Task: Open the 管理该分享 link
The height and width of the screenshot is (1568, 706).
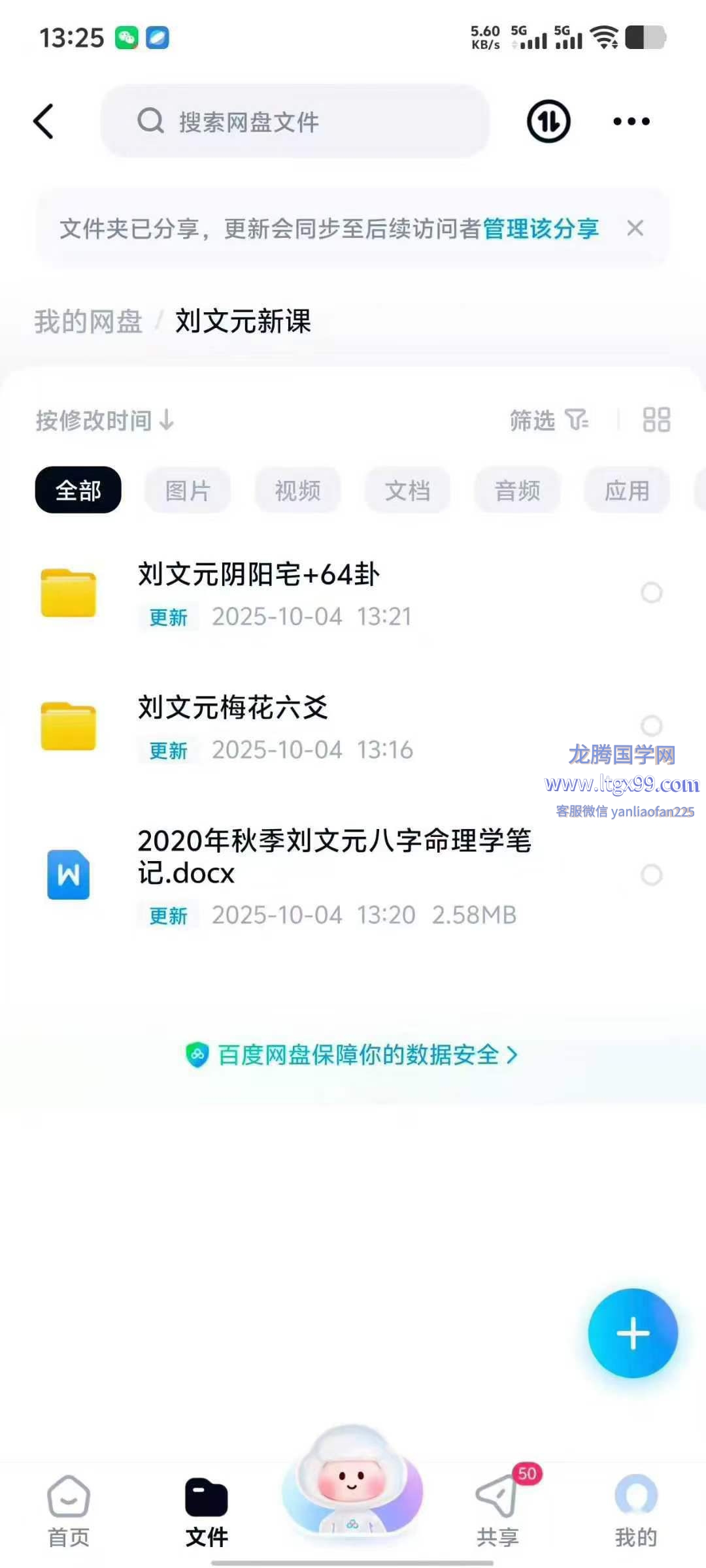Action: point(541,229)
